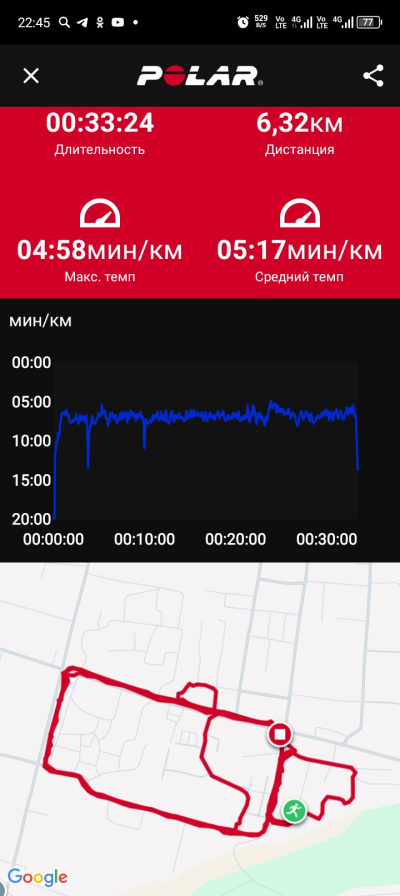Open the route map
Image resolution: width=400 pixels, height=896 pixels.
200,729
